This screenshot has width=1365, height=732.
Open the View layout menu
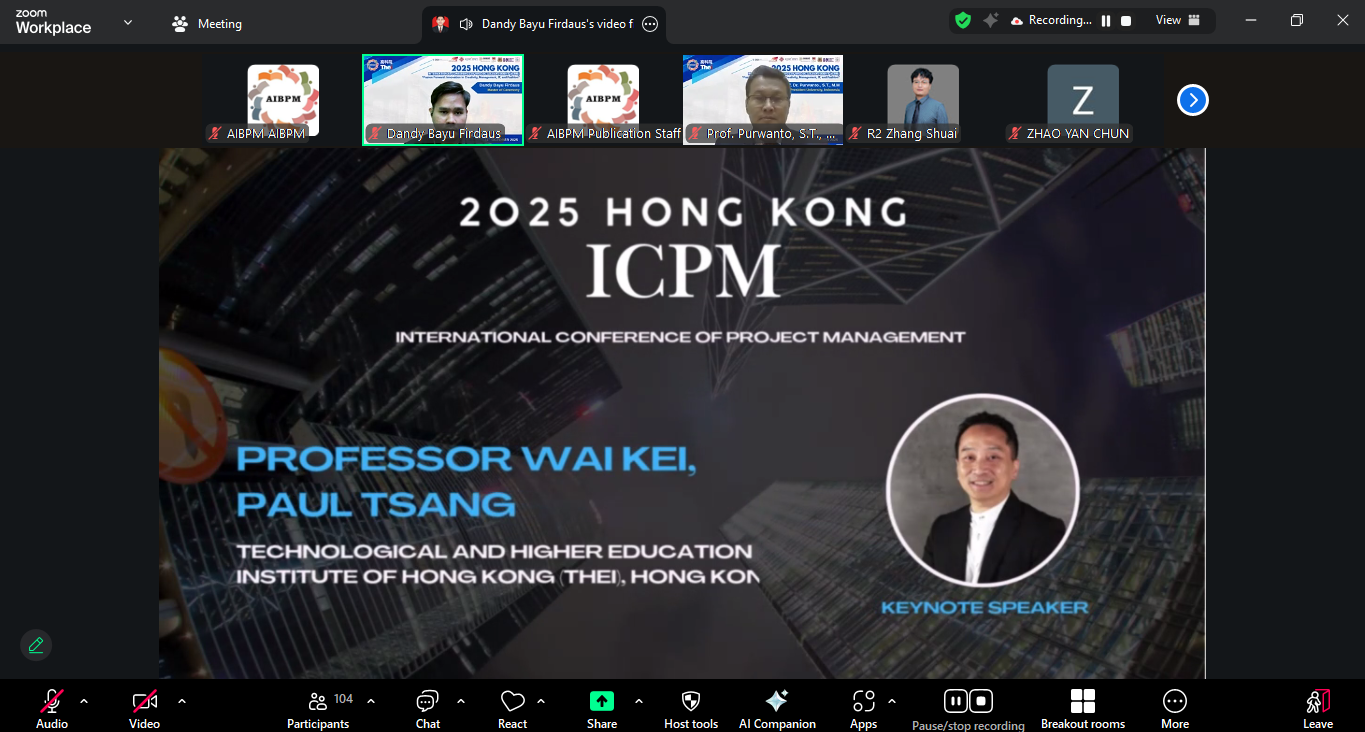[x=1178, y=20]
